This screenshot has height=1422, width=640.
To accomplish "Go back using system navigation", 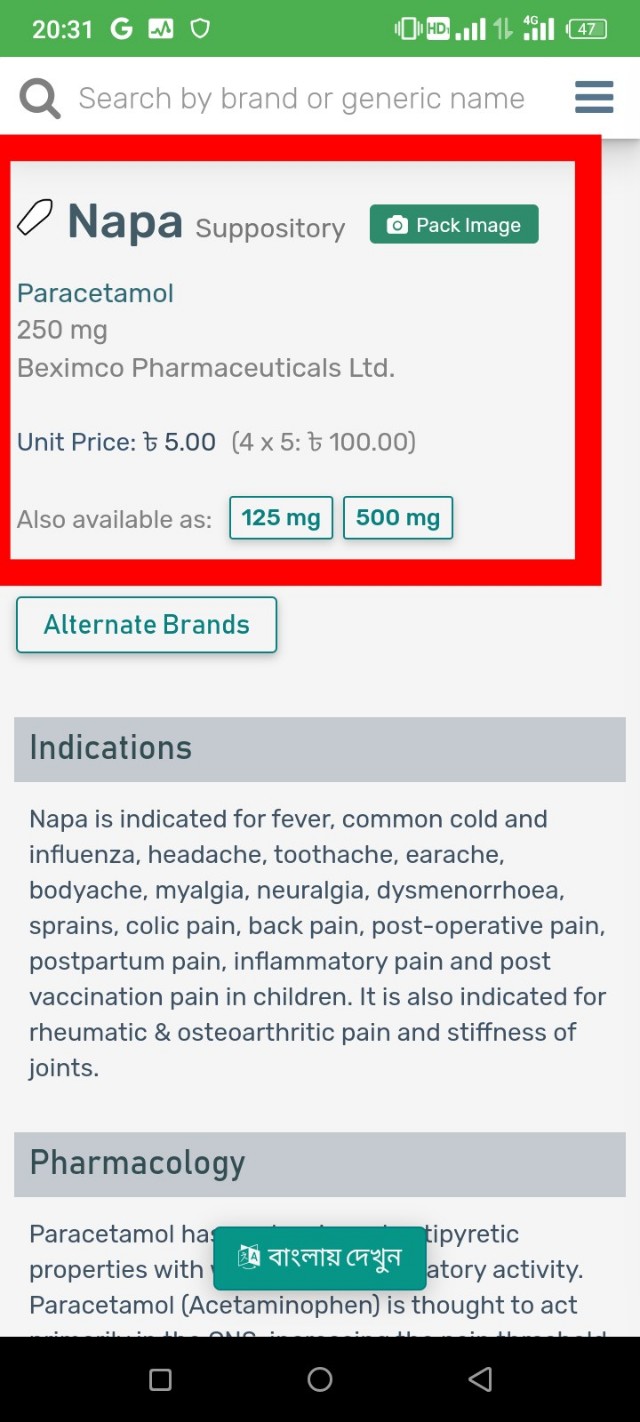I will click(480, 1380).
